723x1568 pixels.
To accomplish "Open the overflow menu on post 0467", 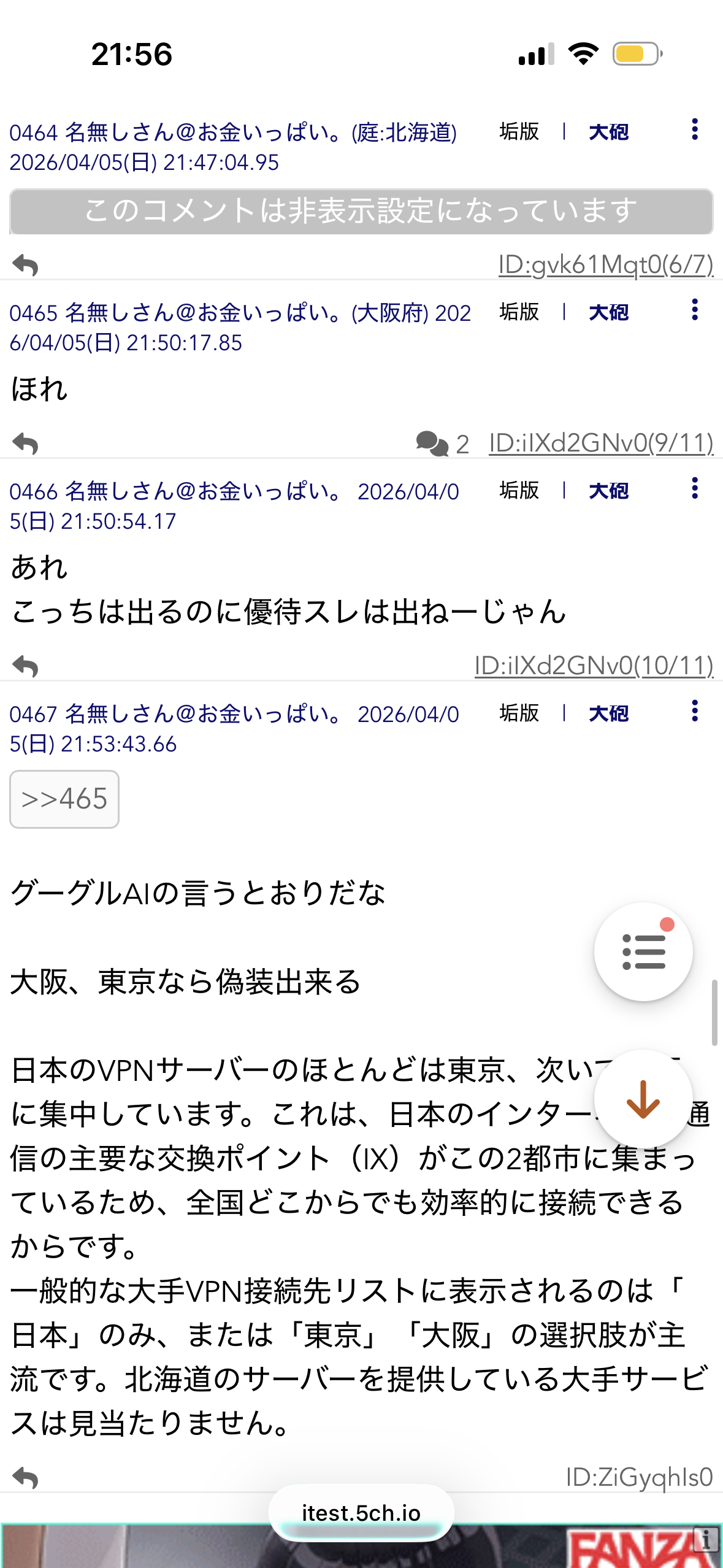I will point(694,711).
